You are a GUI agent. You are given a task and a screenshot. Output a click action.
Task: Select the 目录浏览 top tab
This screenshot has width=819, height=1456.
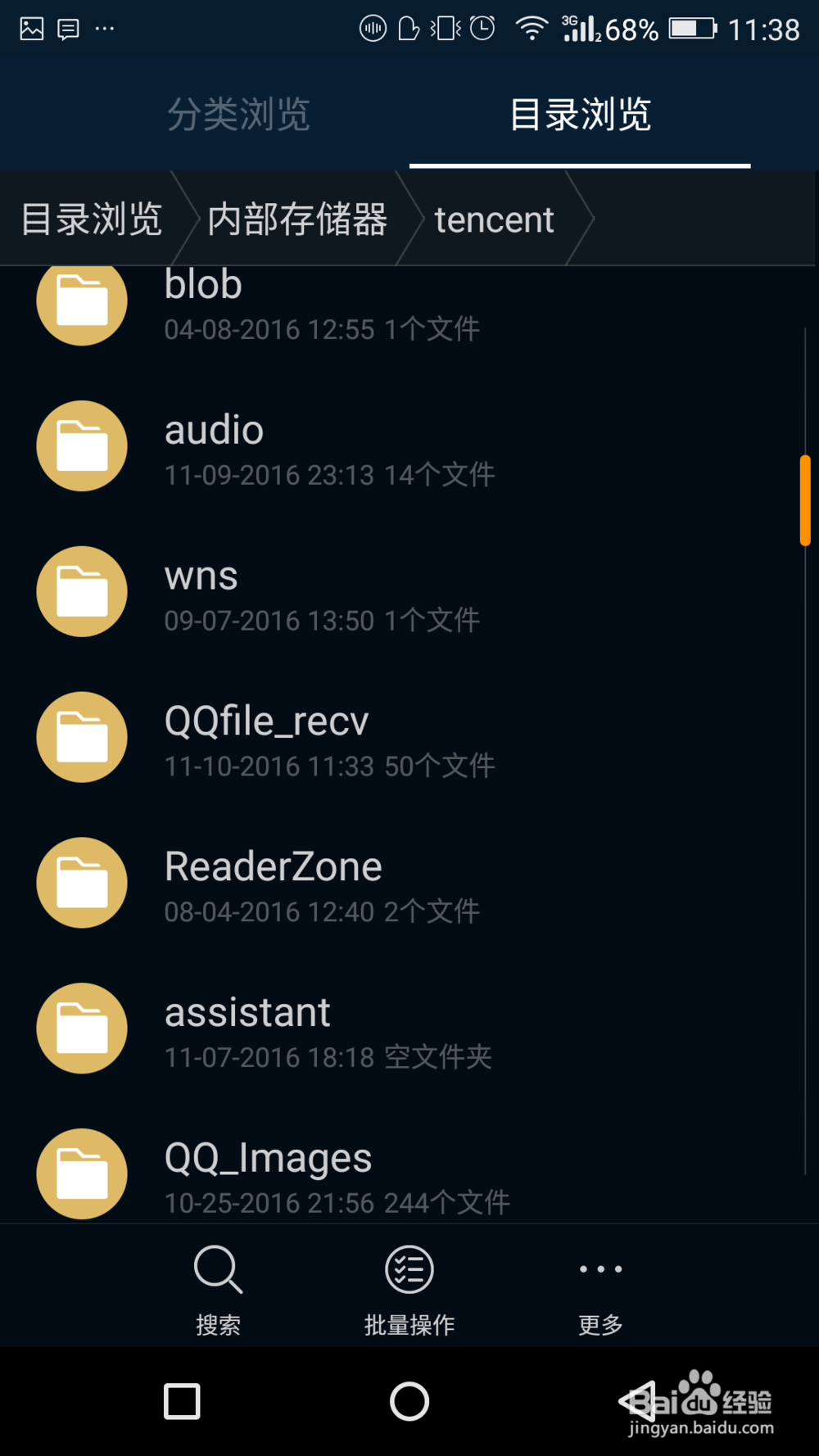coord(580,115)
